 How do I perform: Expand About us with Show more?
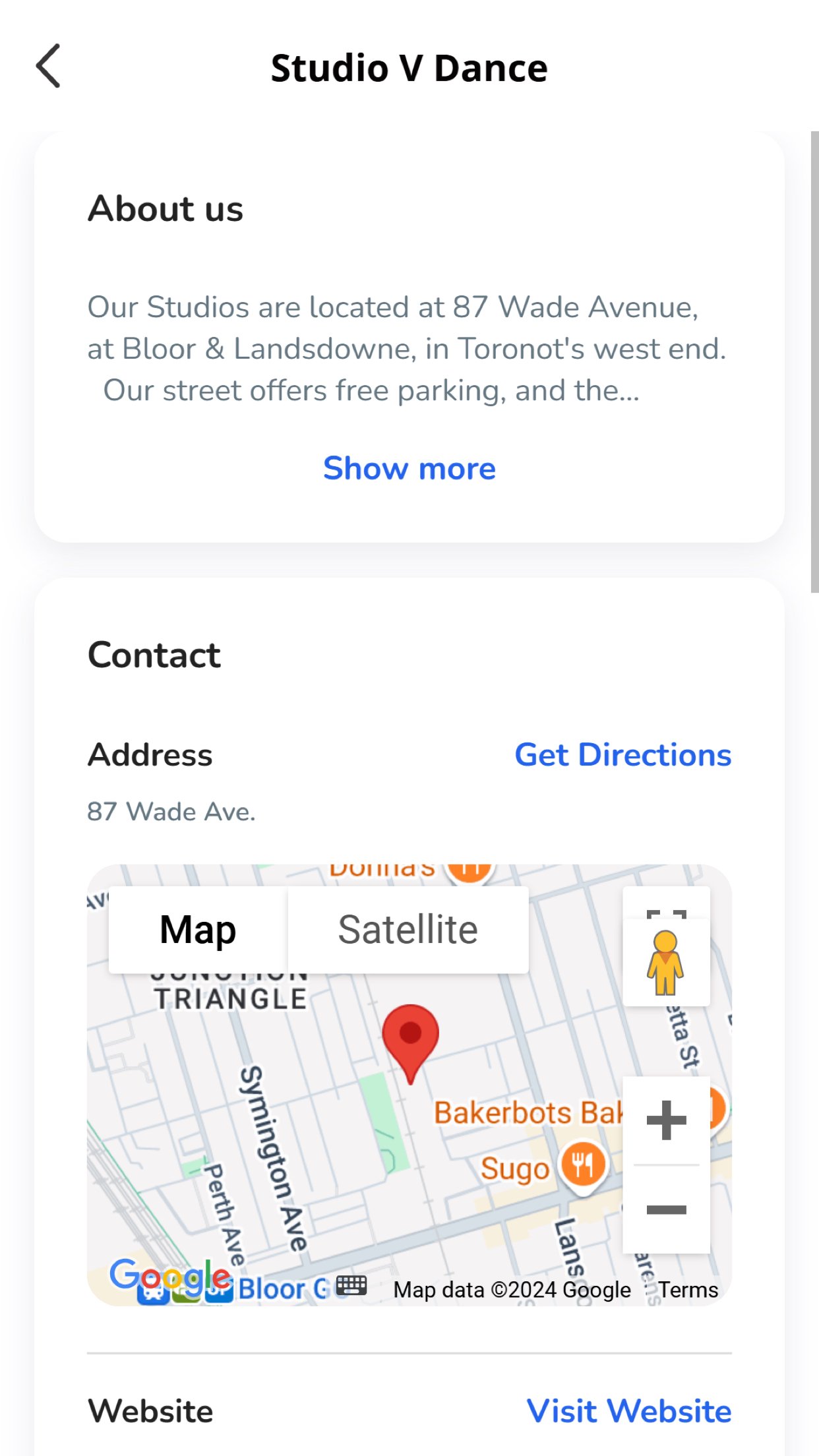click(x=409, y=468)
